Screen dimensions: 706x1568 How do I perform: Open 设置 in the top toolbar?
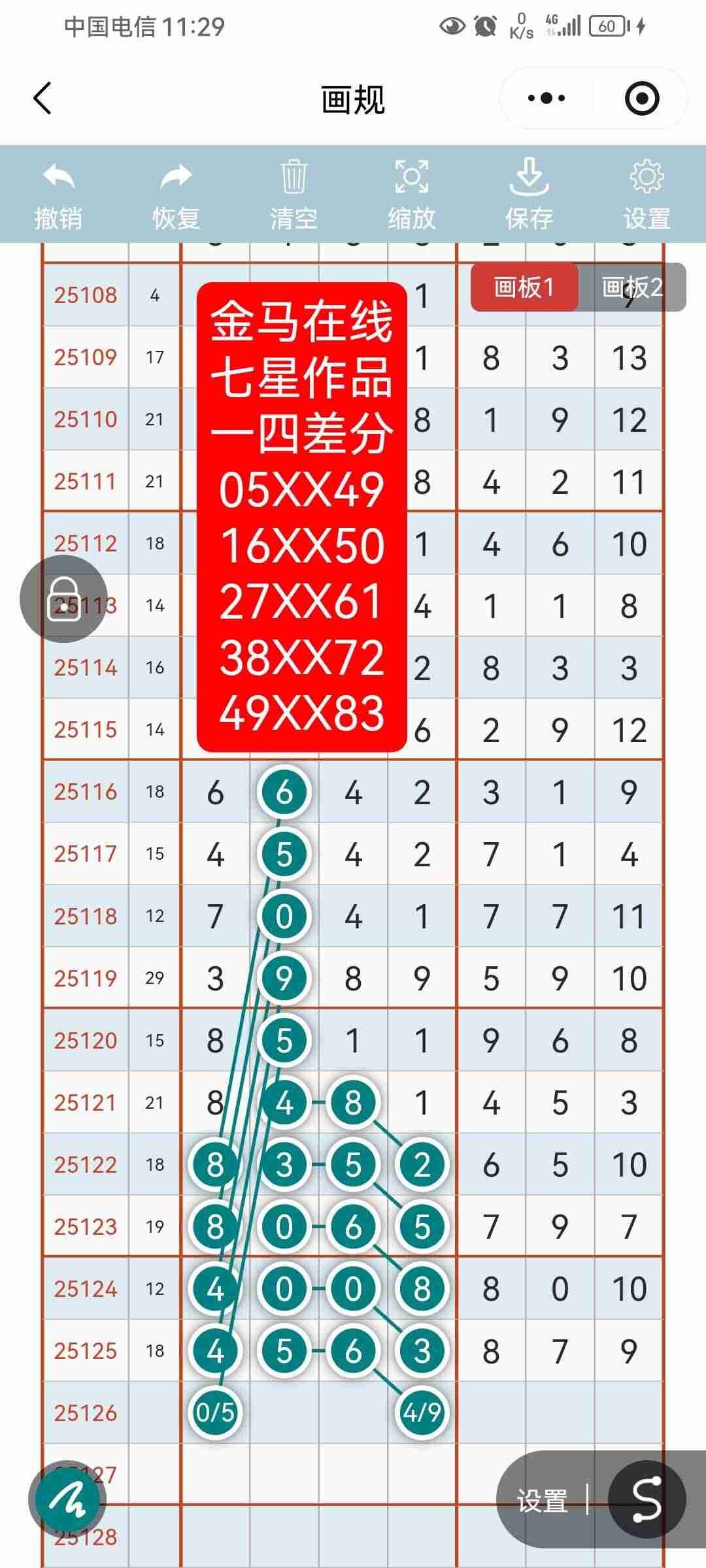(647, 195)
